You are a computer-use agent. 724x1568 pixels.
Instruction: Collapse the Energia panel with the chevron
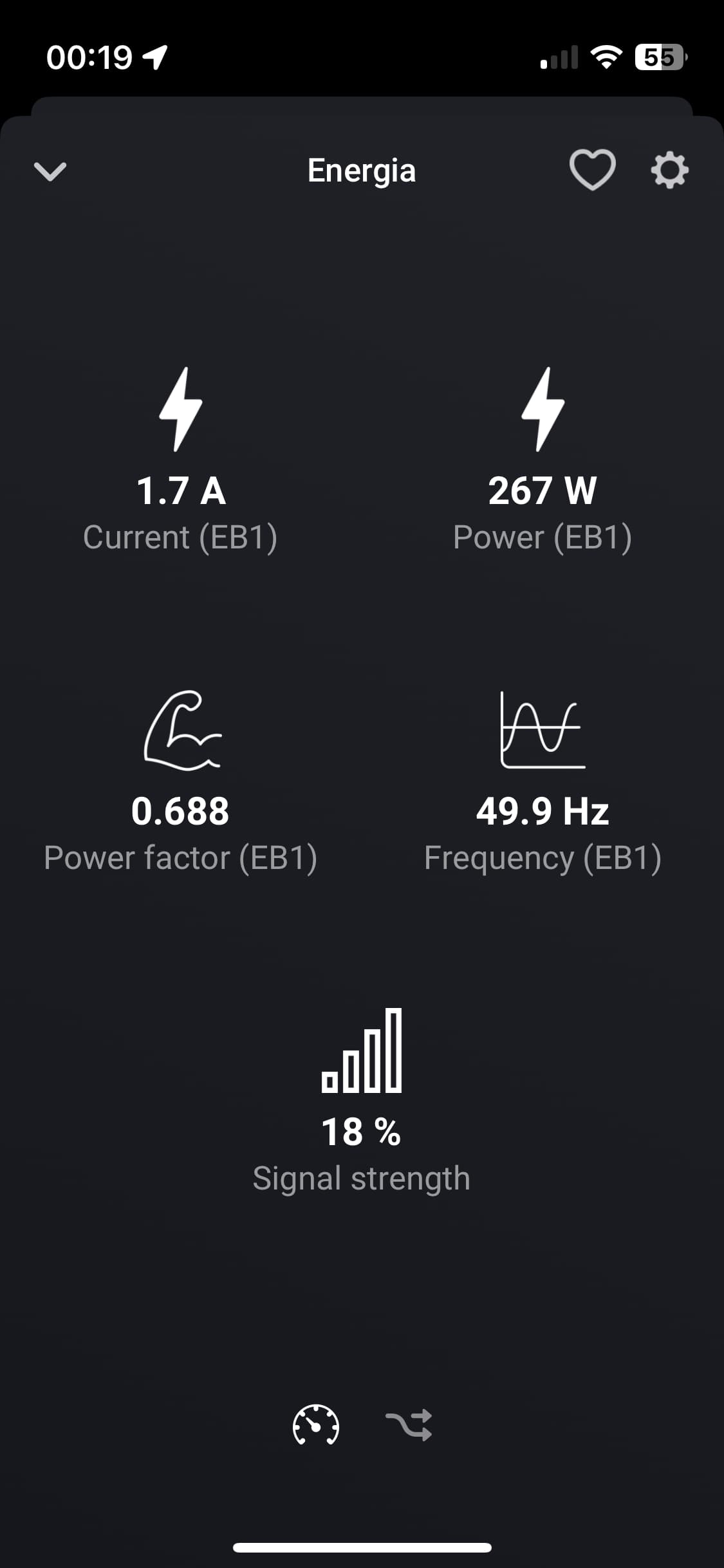pyautogui.click(x=50, y=171)
